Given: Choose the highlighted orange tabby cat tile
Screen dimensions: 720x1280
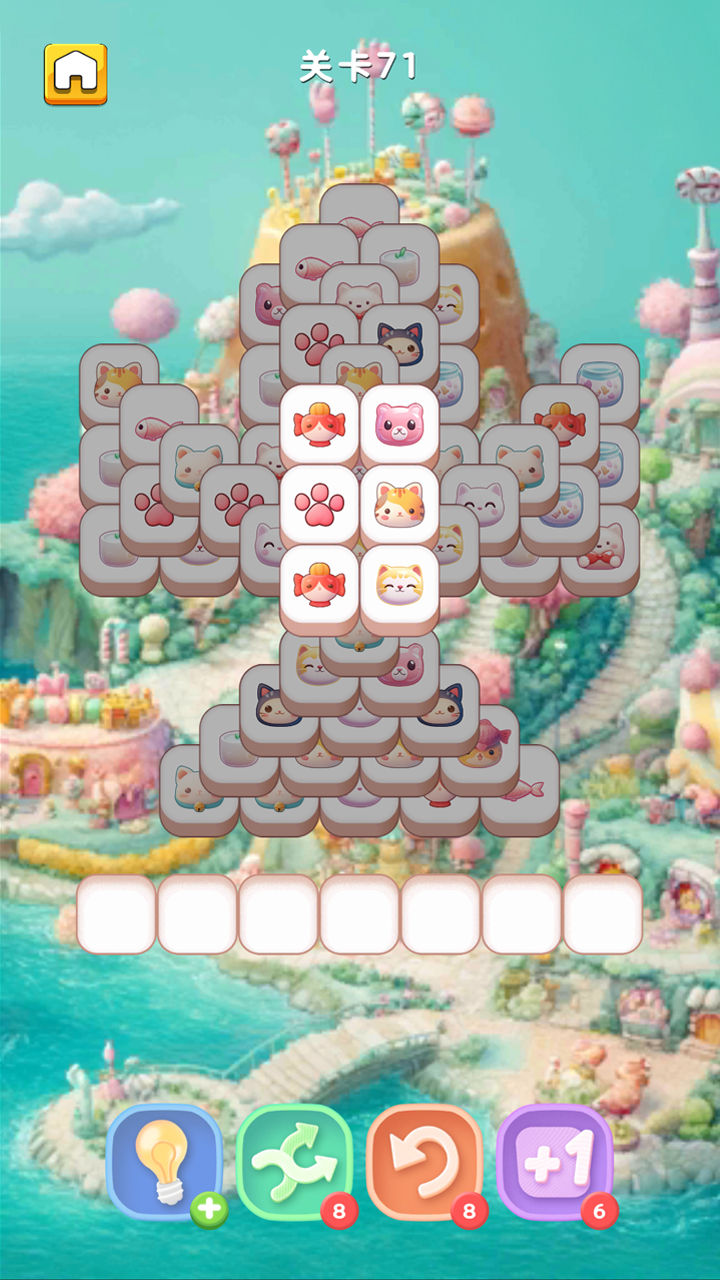Looking at the screenshot, I should pyautogui.click(x=399, y=503).
